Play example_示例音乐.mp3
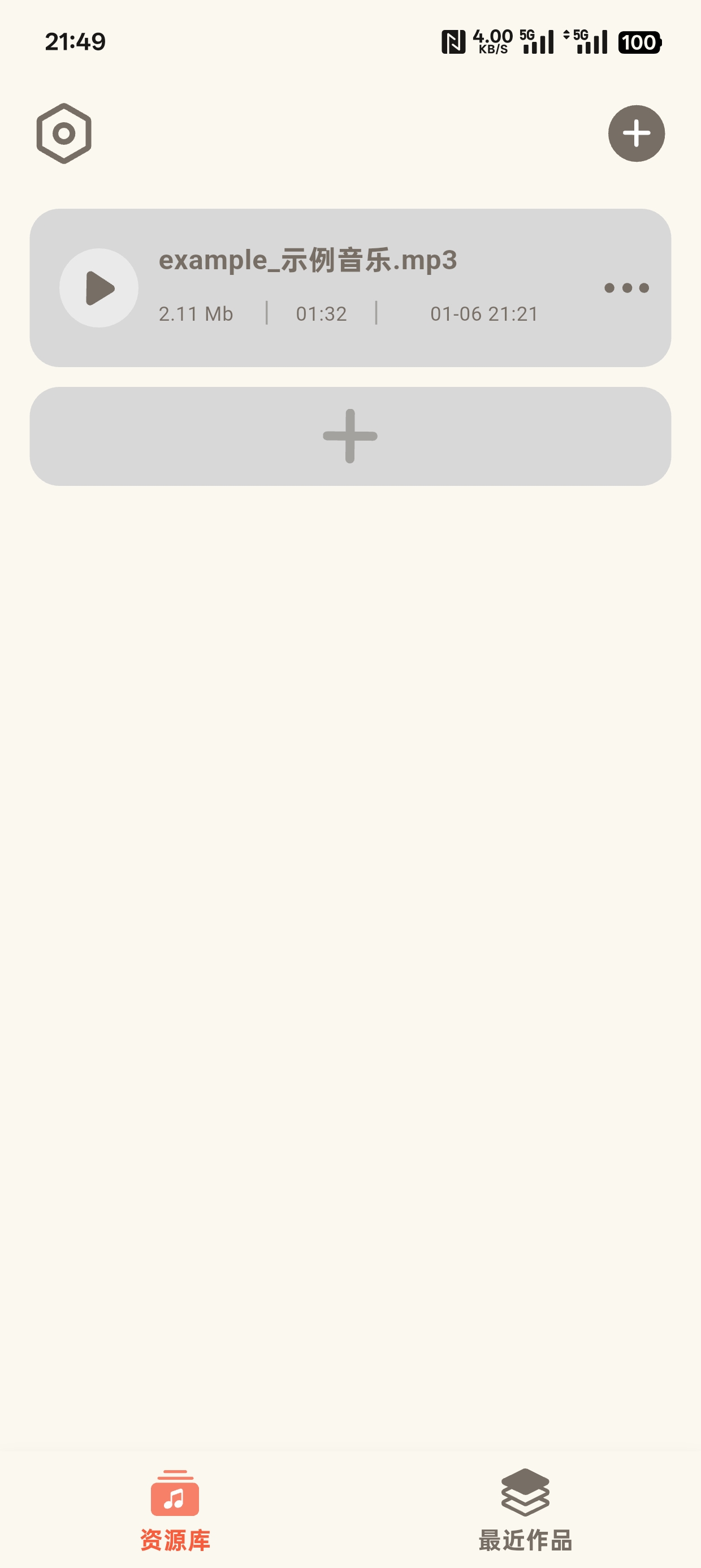Screen dimensions: 701x1568 coord(98,288)
